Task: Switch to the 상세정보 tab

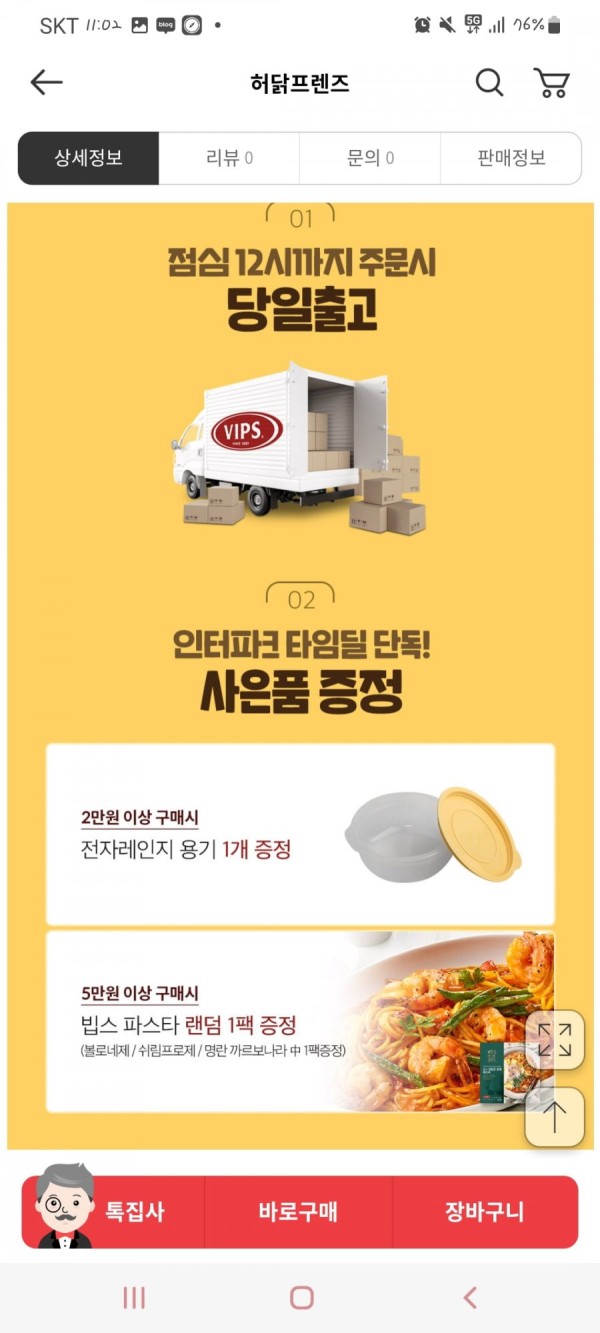Action: pyautogui.click(x=88, y=158)
